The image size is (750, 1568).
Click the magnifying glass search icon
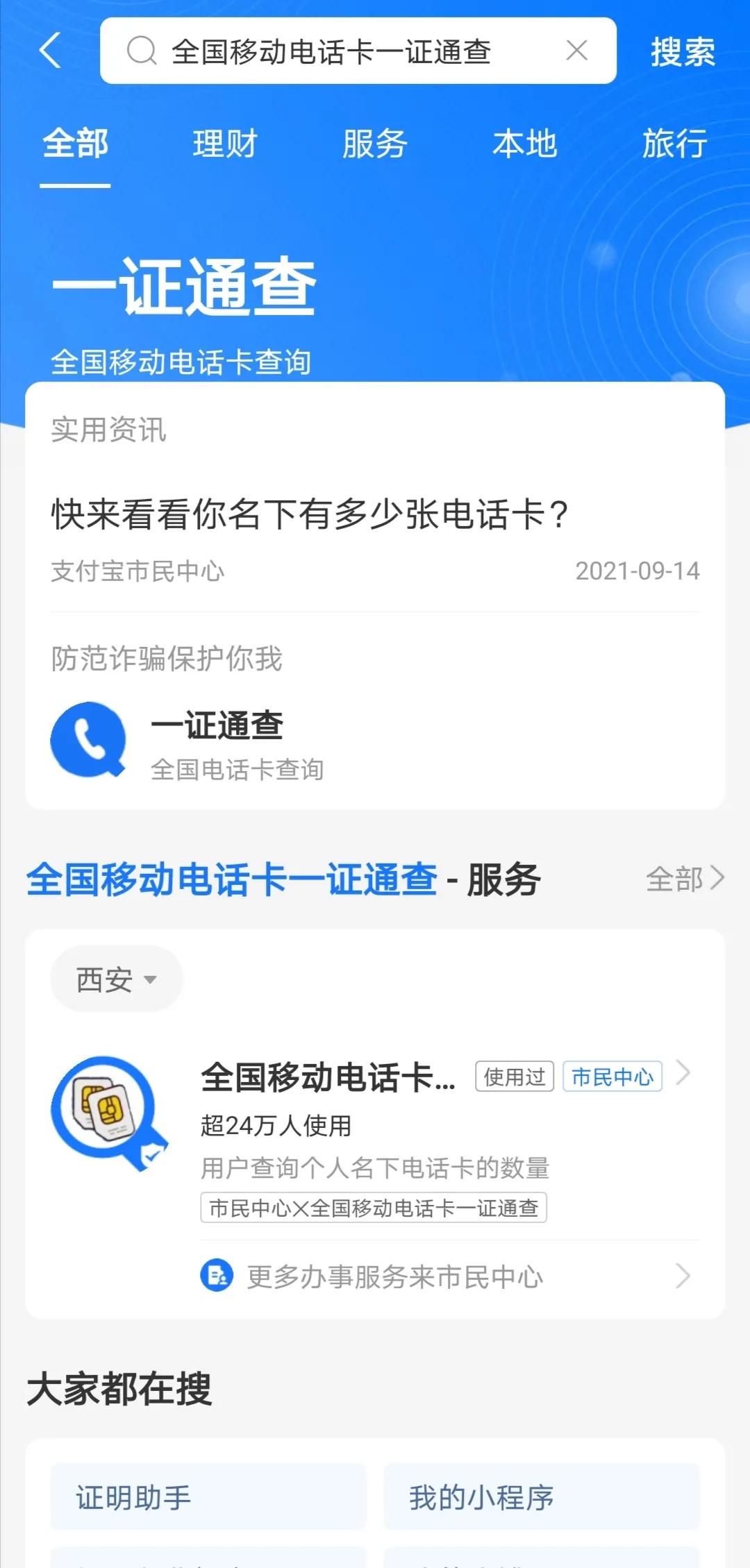141,51
